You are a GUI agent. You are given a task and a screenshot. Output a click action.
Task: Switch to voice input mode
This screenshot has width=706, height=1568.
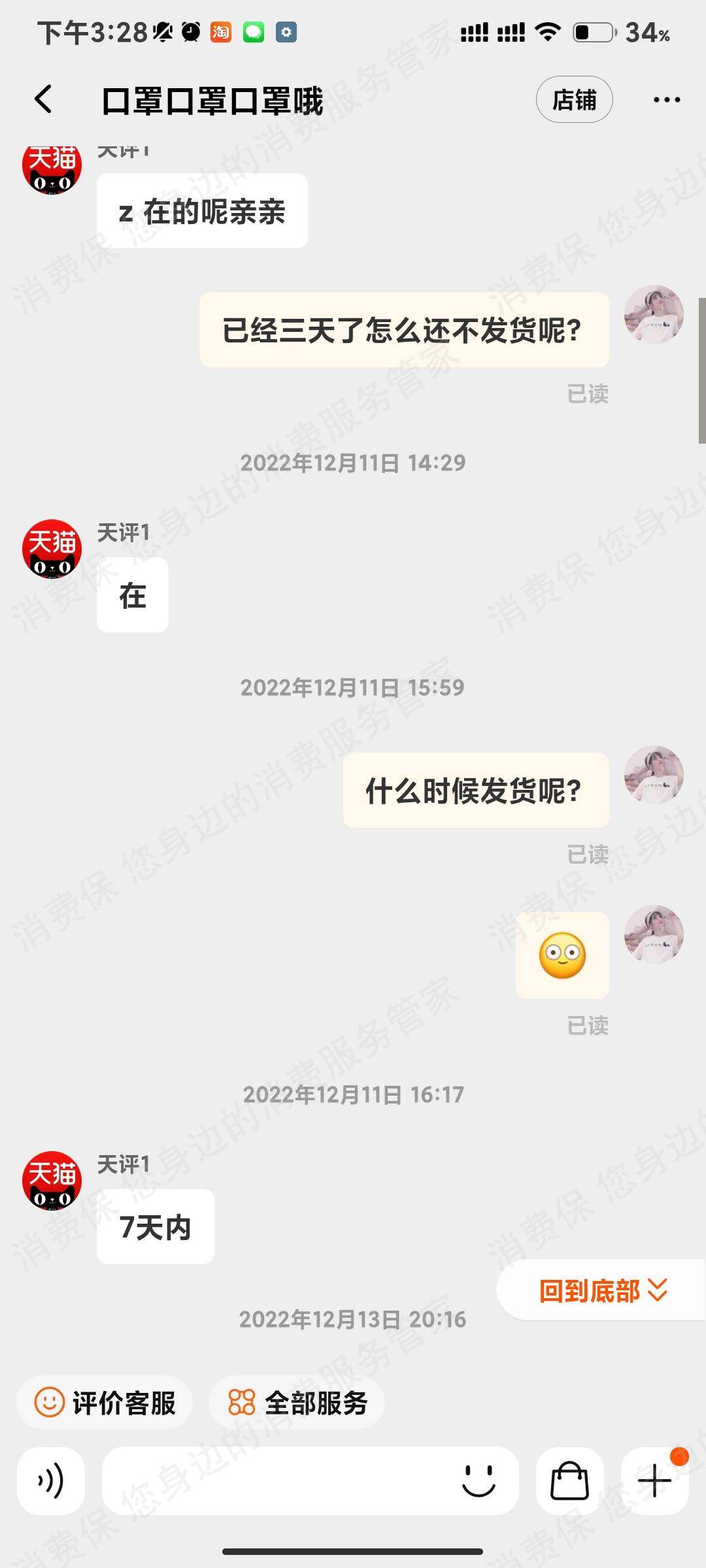pyautogui.click(x=51, y=1480)
